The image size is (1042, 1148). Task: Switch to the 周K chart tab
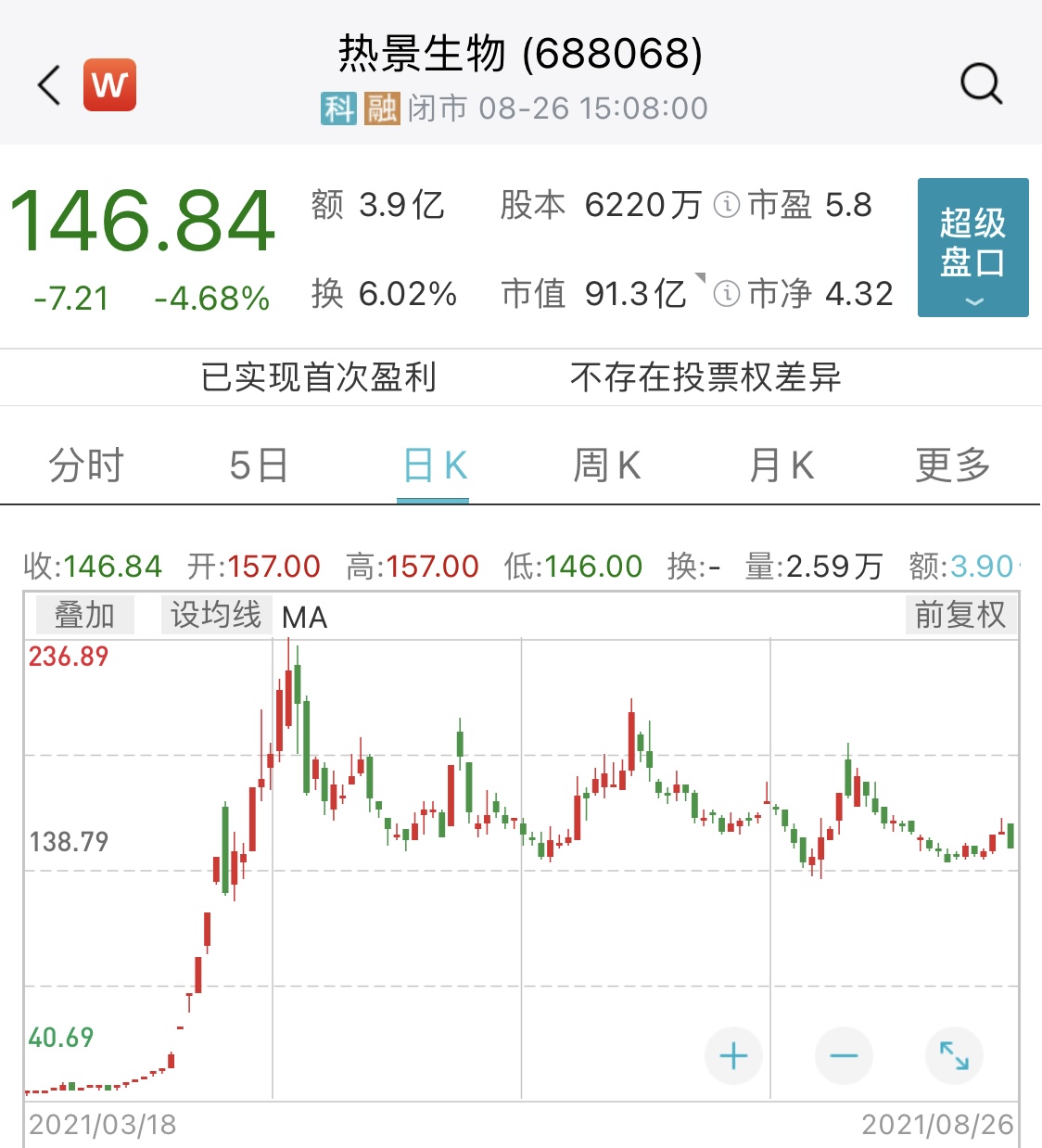[607, 466]
